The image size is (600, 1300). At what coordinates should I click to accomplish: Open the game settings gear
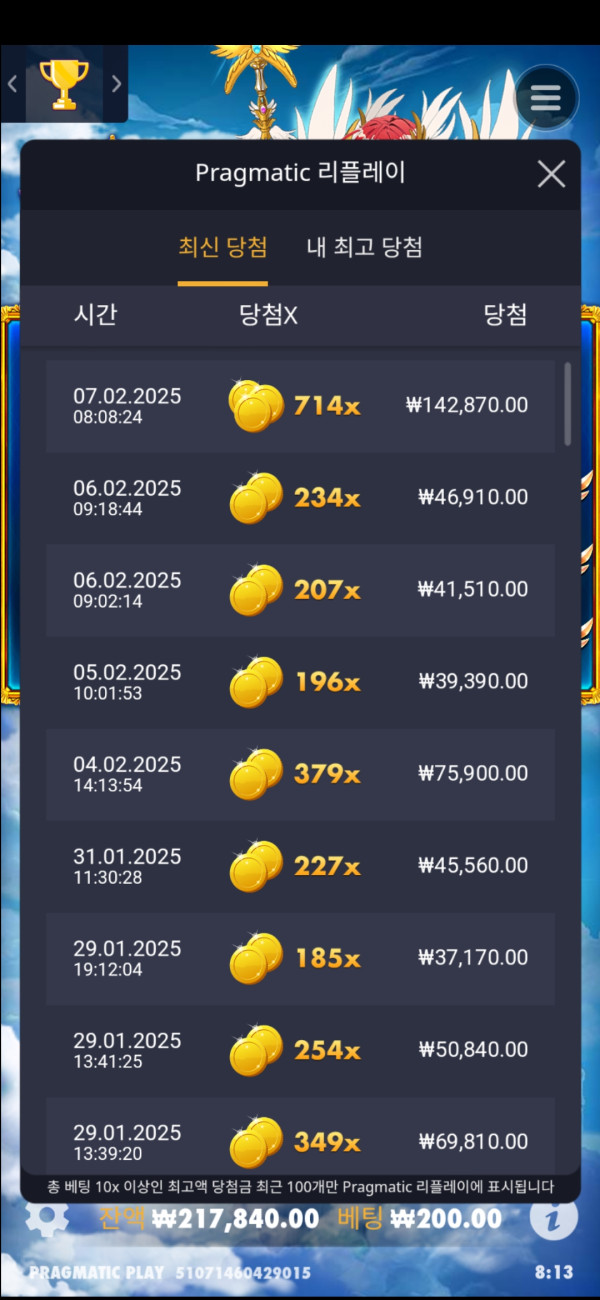coord(46,1217)
